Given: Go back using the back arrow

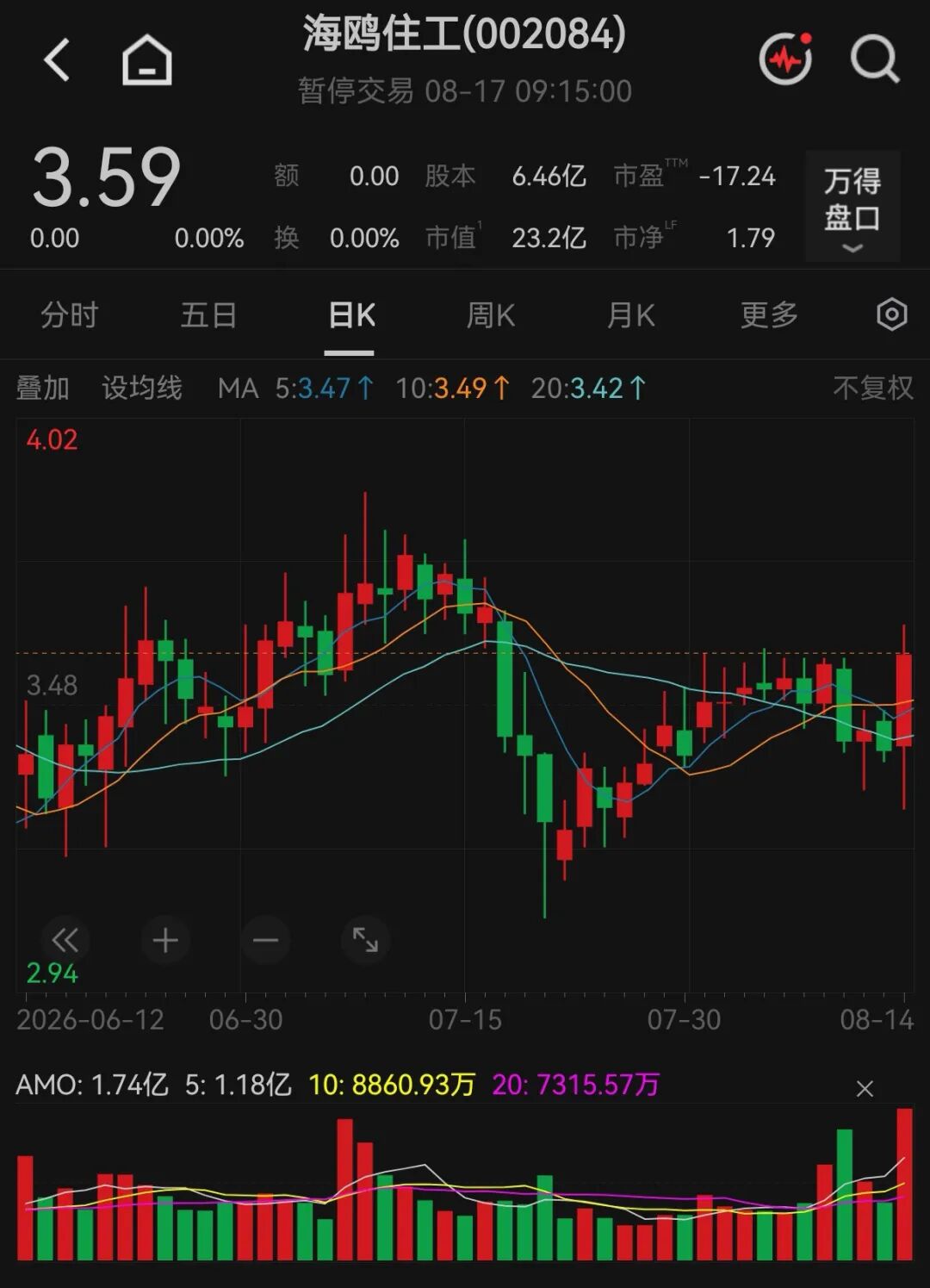Looking at the screenshot, I should click(57, 60).
